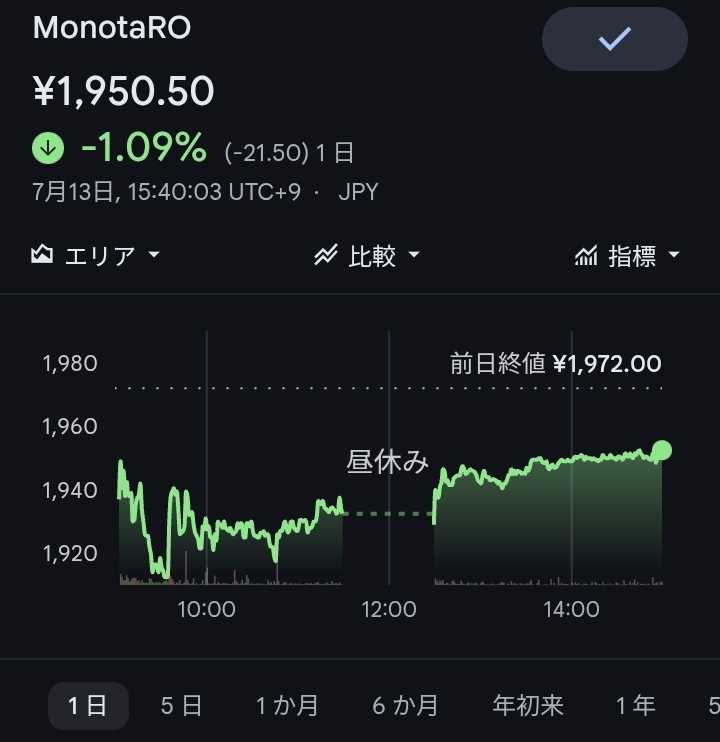This screenshot has width=720, height=742.
Task: Open the 指標 indicators dropdown
Action: (x=627, y=256)
